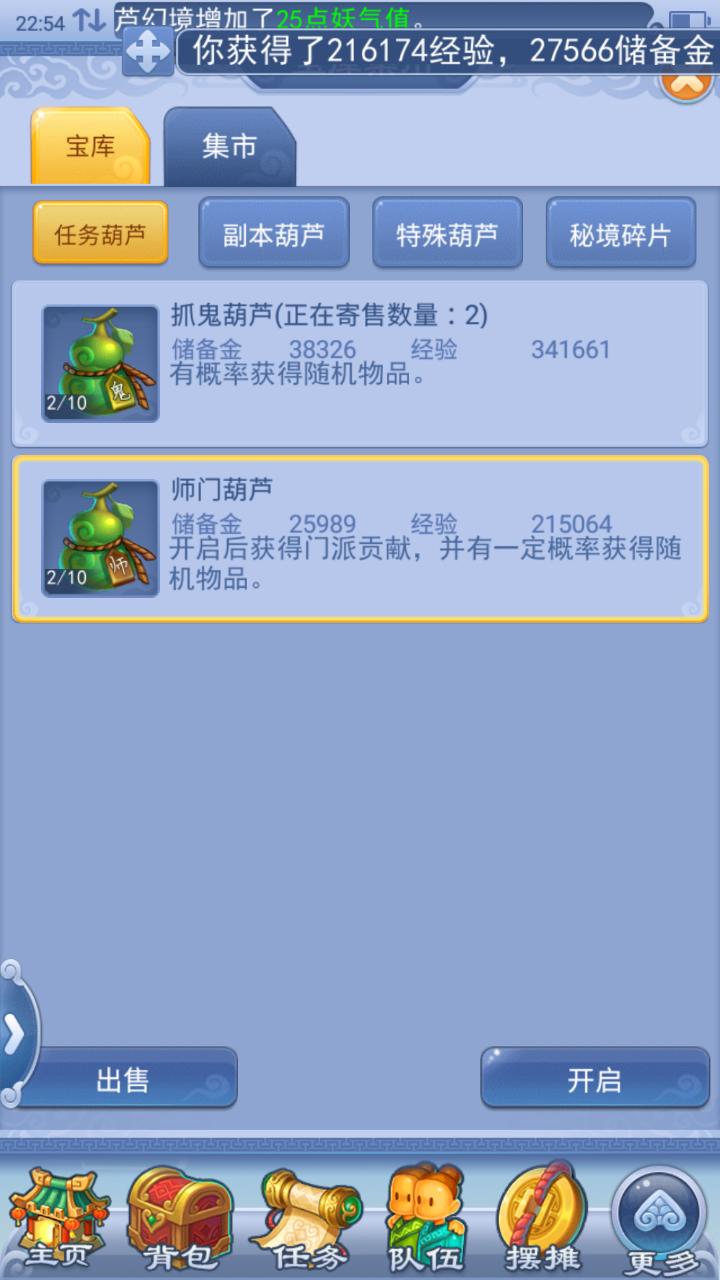Tap the 出售 button
This screenshot has width=720, height=1280.
(123, 1079)
